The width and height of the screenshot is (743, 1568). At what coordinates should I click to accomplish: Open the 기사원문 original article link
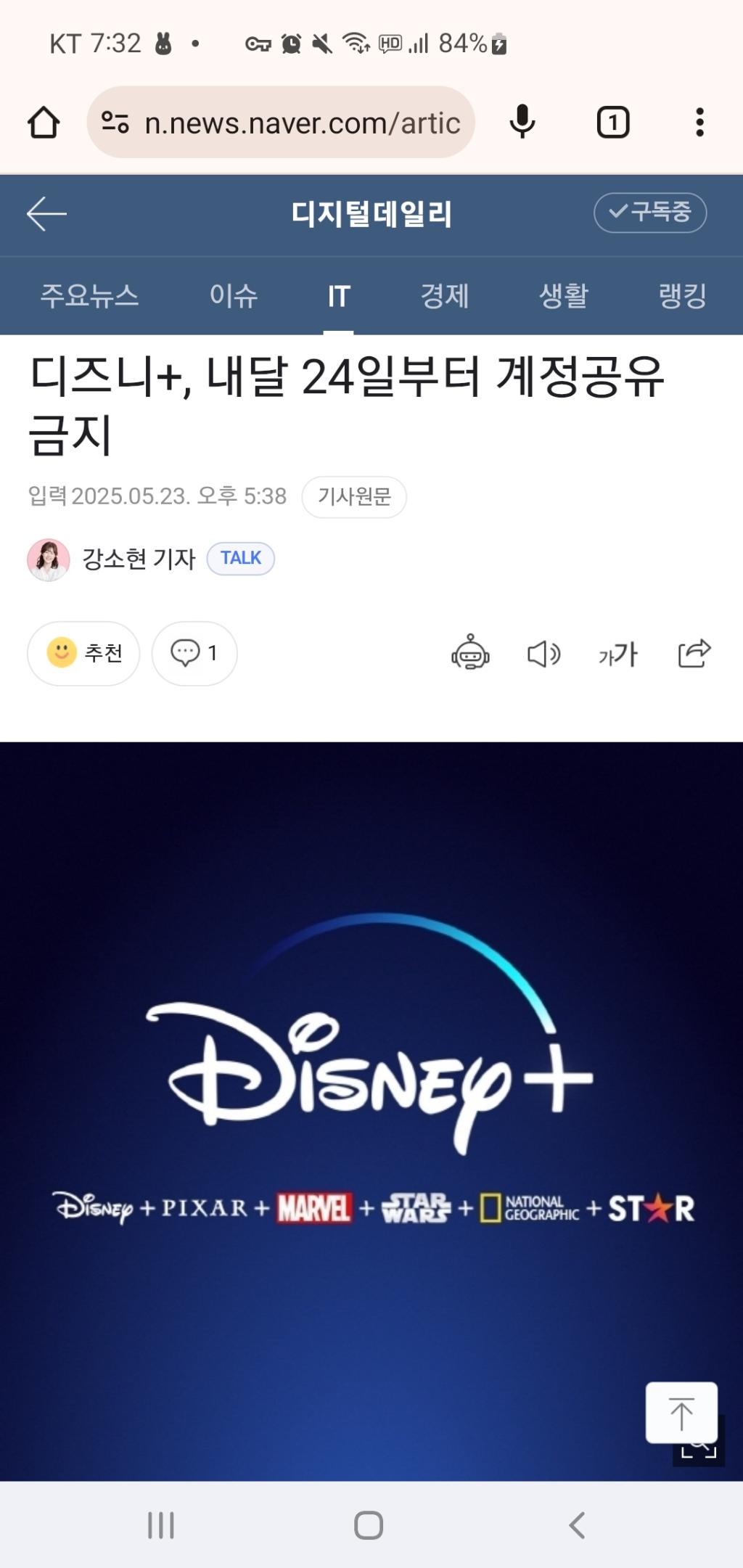click(x=354, y=497)
